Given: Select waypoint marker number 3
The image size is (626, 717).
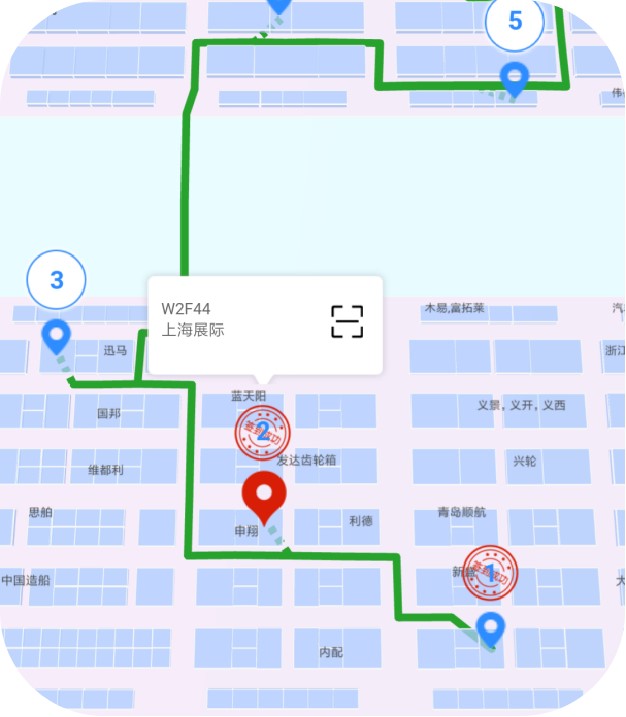Looking at the screenshot, I should (56, 281).
